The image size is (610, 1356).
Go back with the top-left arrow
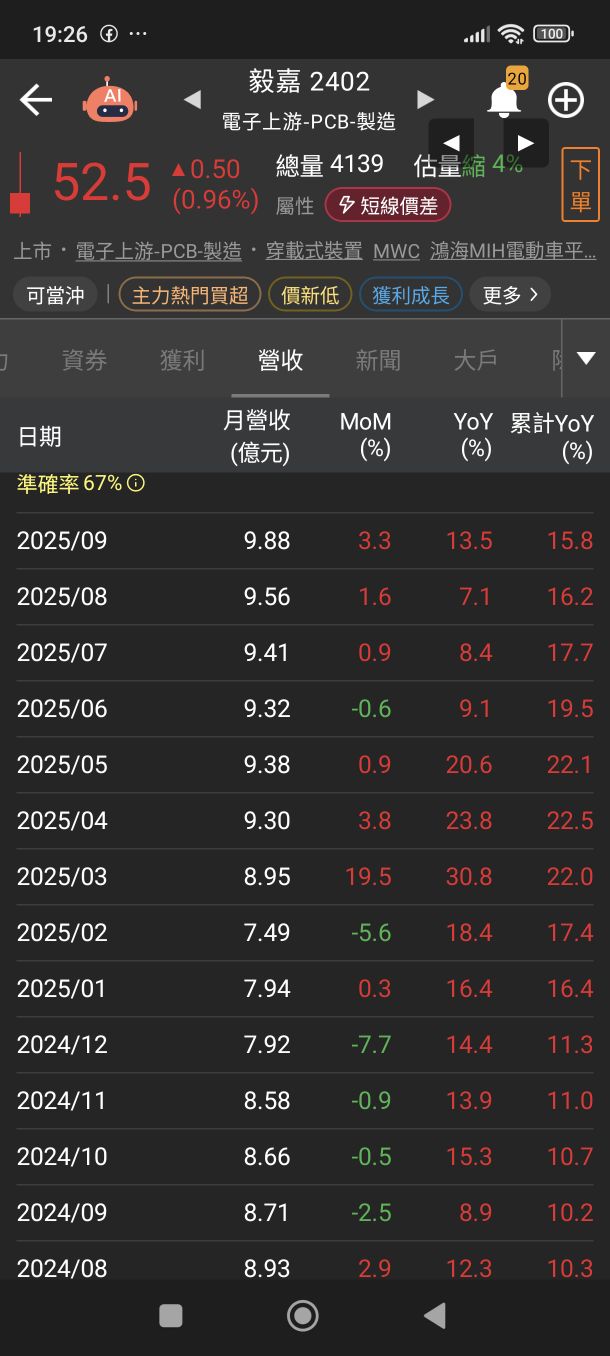36,100
